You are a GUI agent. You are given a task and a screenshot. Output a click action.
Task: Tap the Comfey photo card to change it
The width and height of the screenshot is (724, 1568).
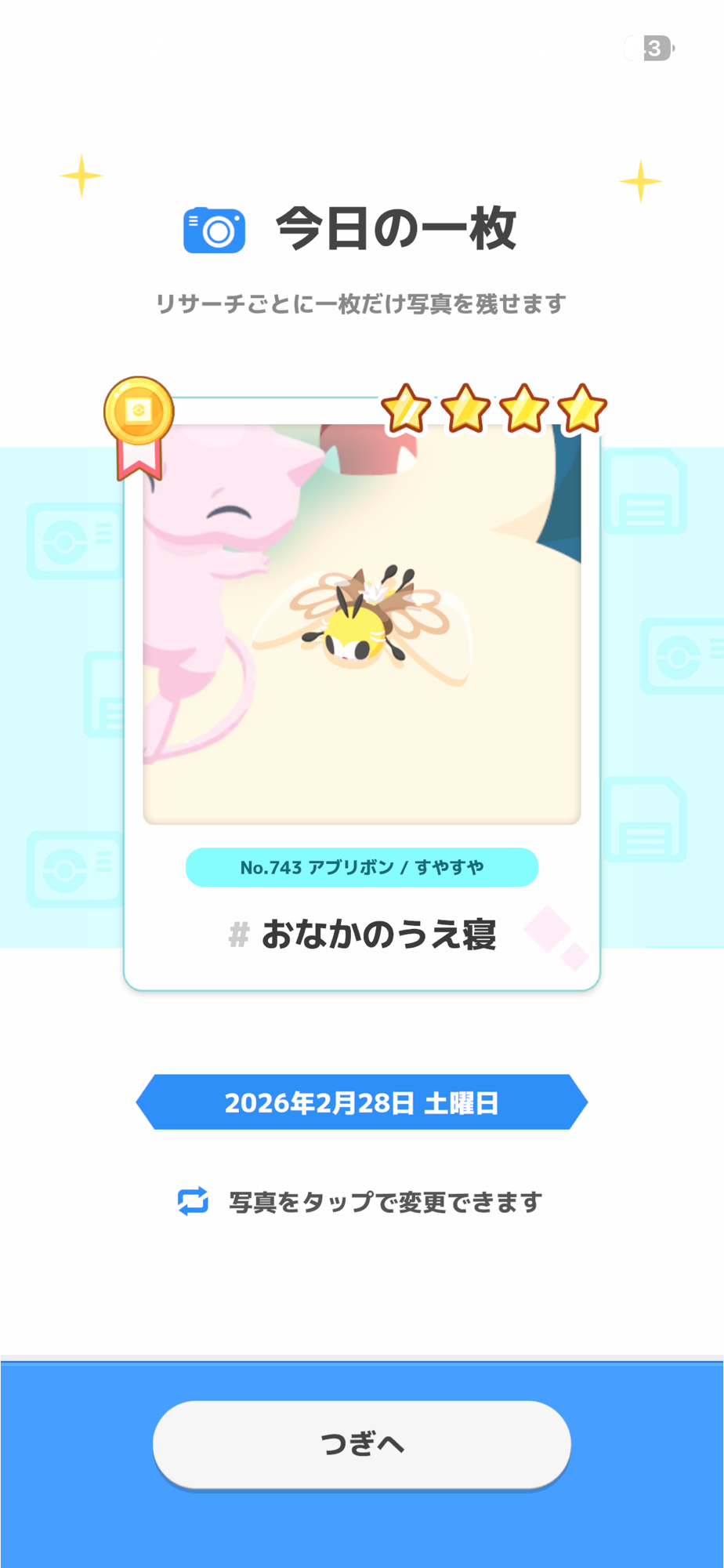[x=361, y=623]
